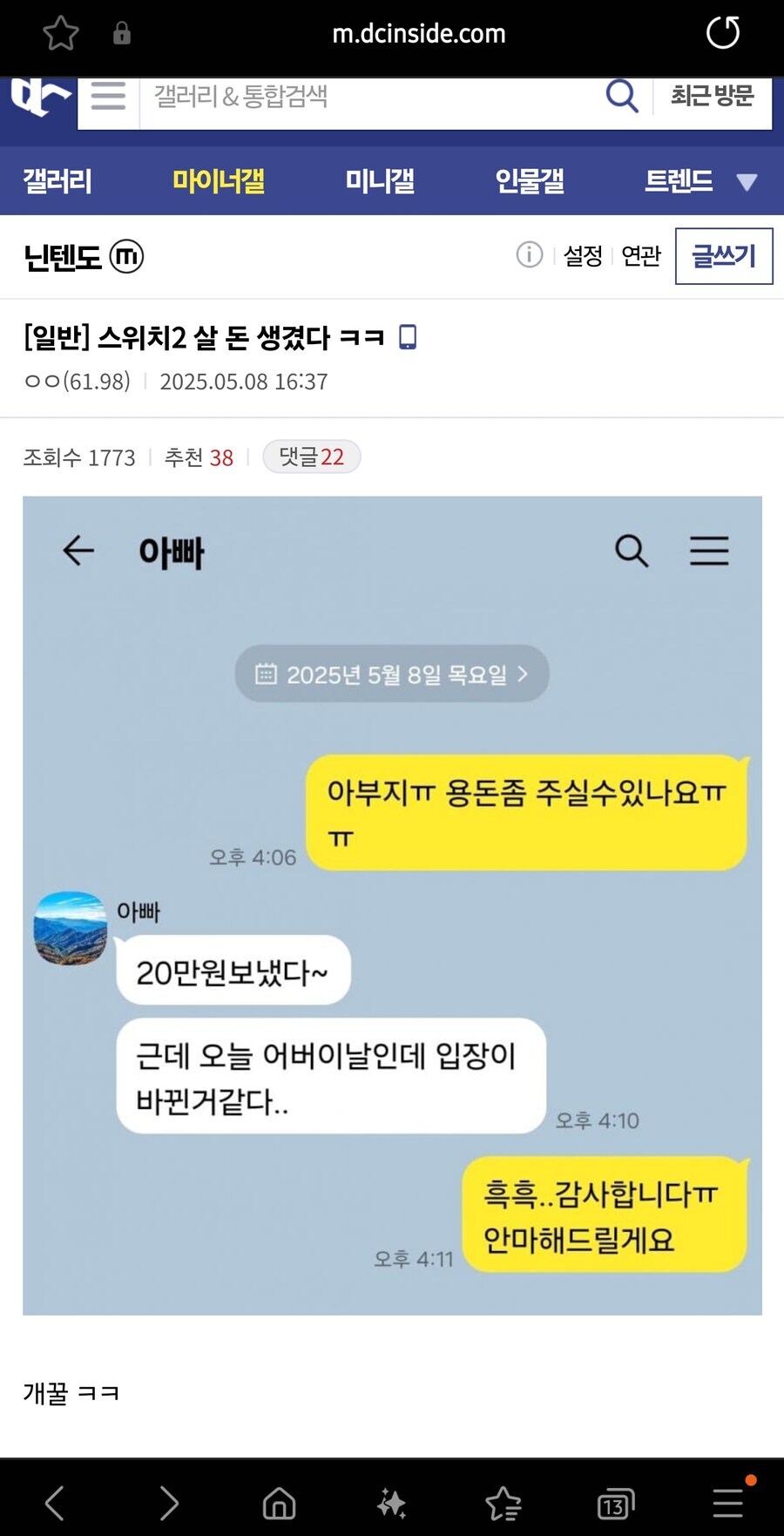
Task: Open the DCinside logo home link
Action: [39, 98]
